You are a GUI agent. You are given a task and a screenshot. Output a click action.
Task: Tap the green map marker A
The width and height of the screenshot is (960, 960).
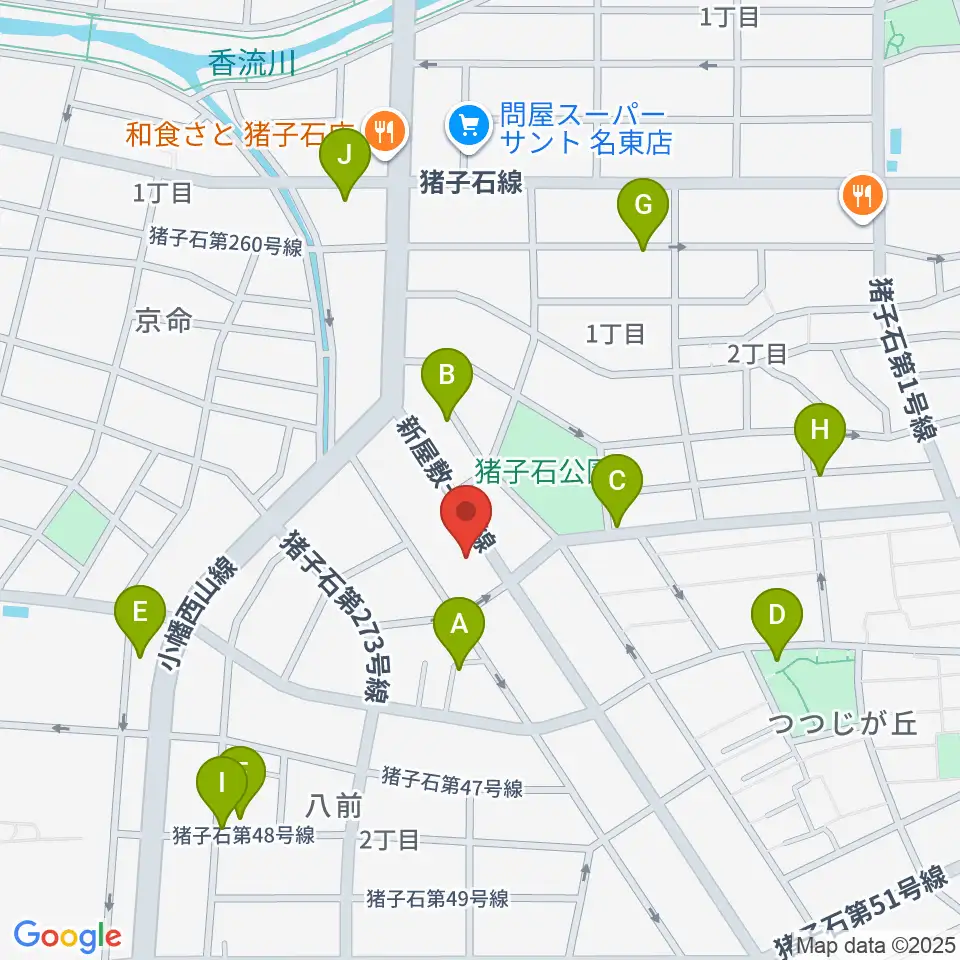pos(459,632)
